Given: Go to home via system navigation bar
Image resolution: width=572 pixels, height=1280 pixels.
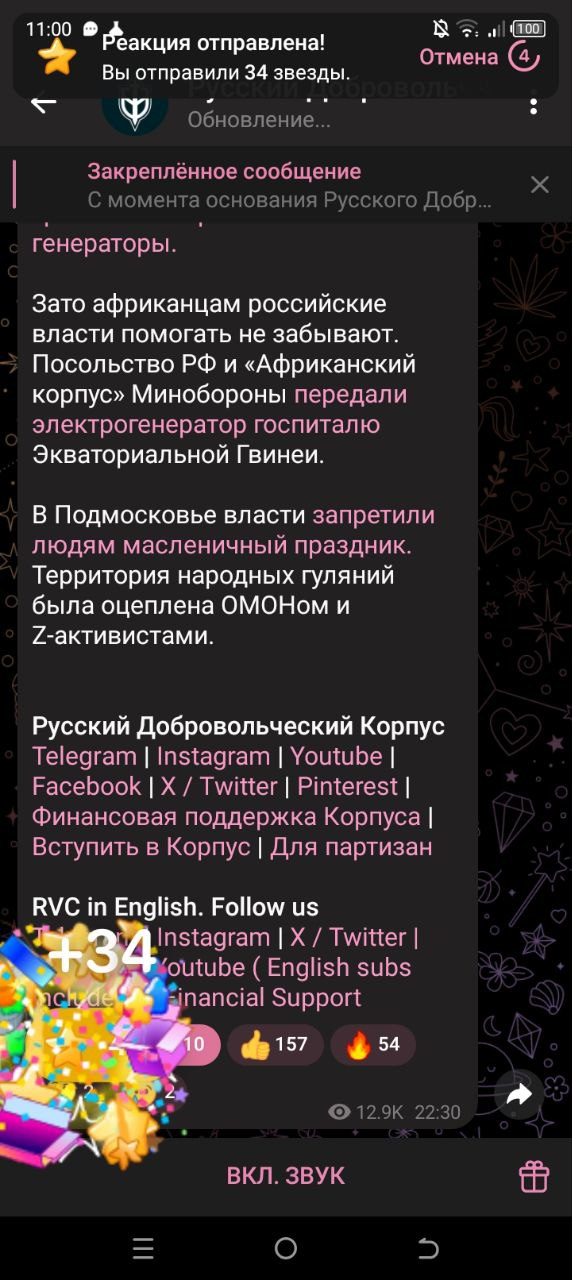Looking at the screenshot, I should pos(286,1248).
